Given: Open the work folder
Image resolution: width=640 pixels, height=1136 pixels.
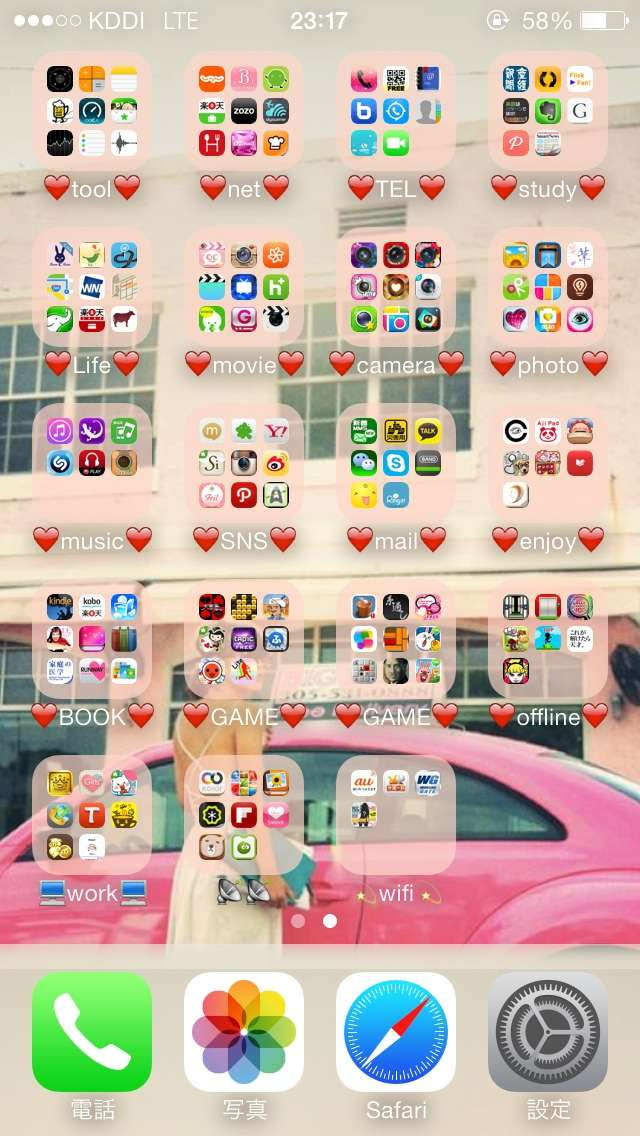Looking at the screenshot, I should click(92, 815).
